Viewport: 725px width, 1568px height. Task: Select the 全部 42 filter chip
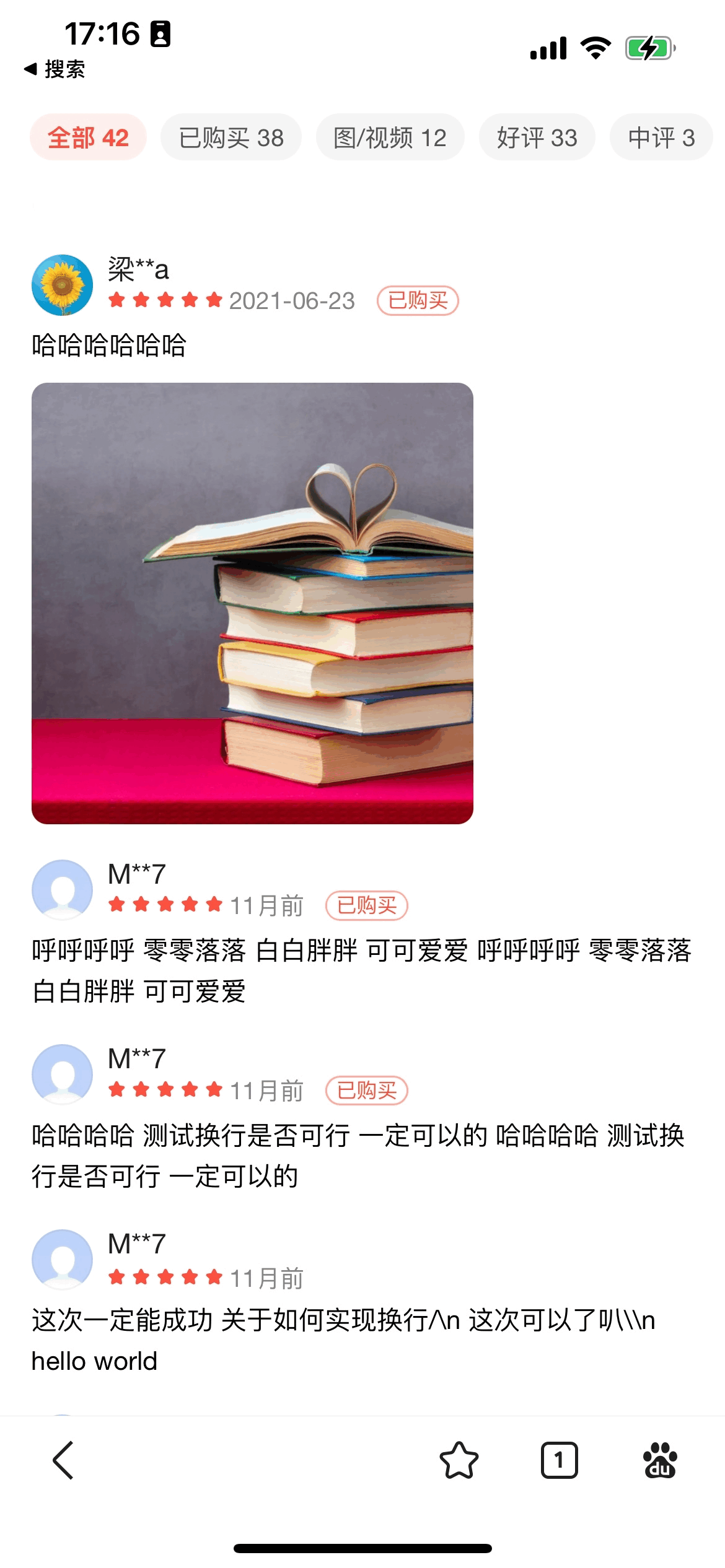(88, 137)
